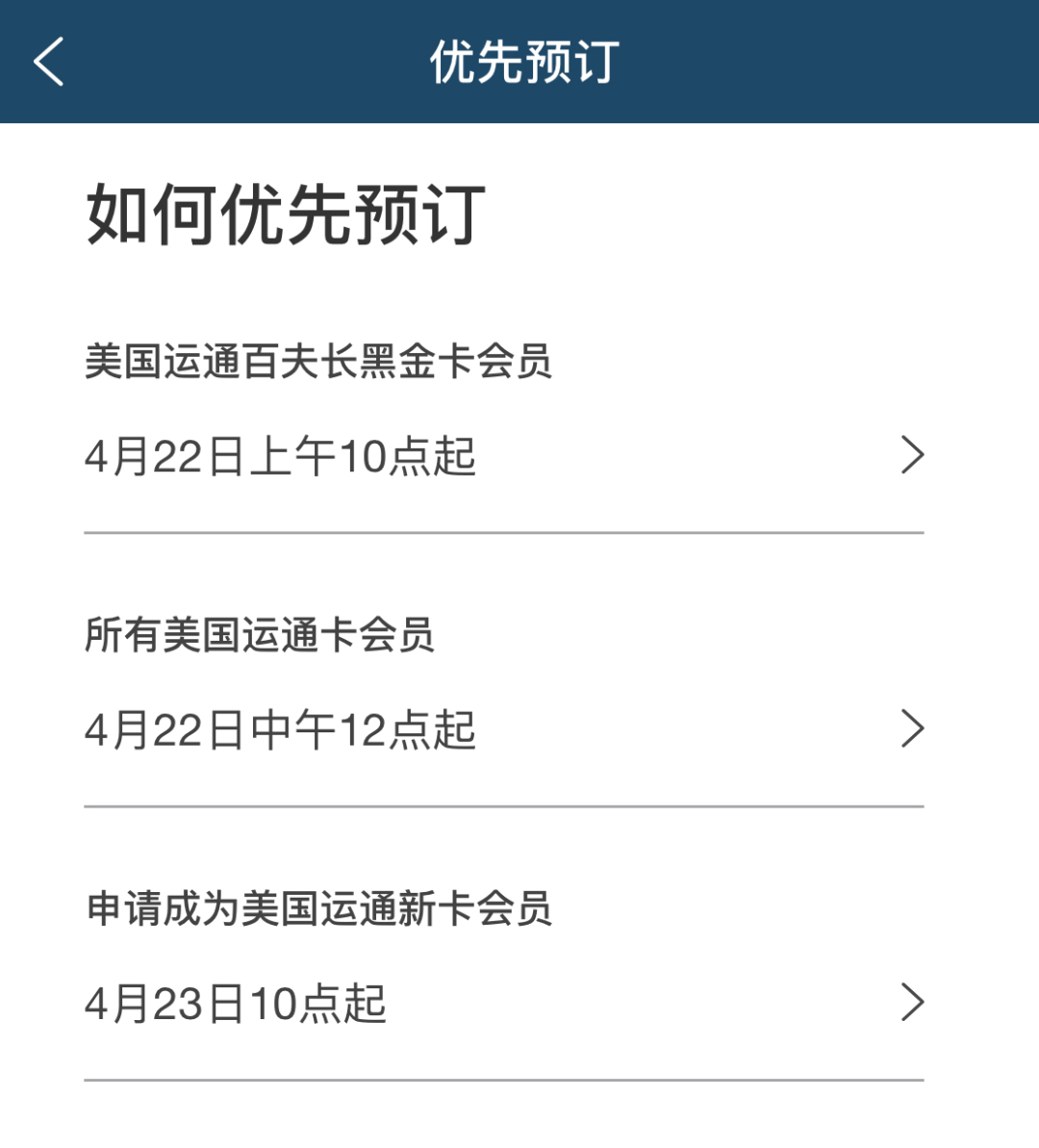Select the arrow for 所有美国运通卡会员 row

(912, 728)
